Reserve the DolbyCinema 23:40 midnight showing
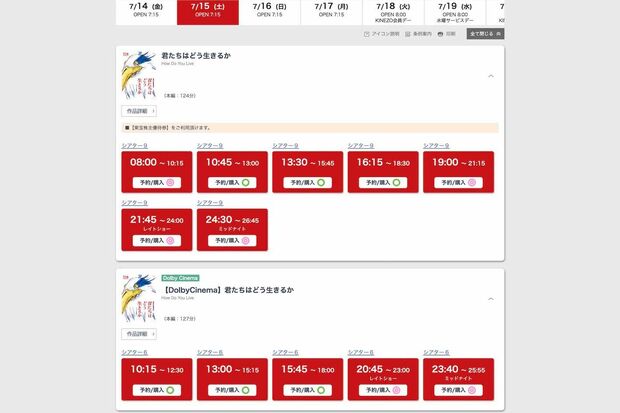620x413 pixels. (458, 391)
